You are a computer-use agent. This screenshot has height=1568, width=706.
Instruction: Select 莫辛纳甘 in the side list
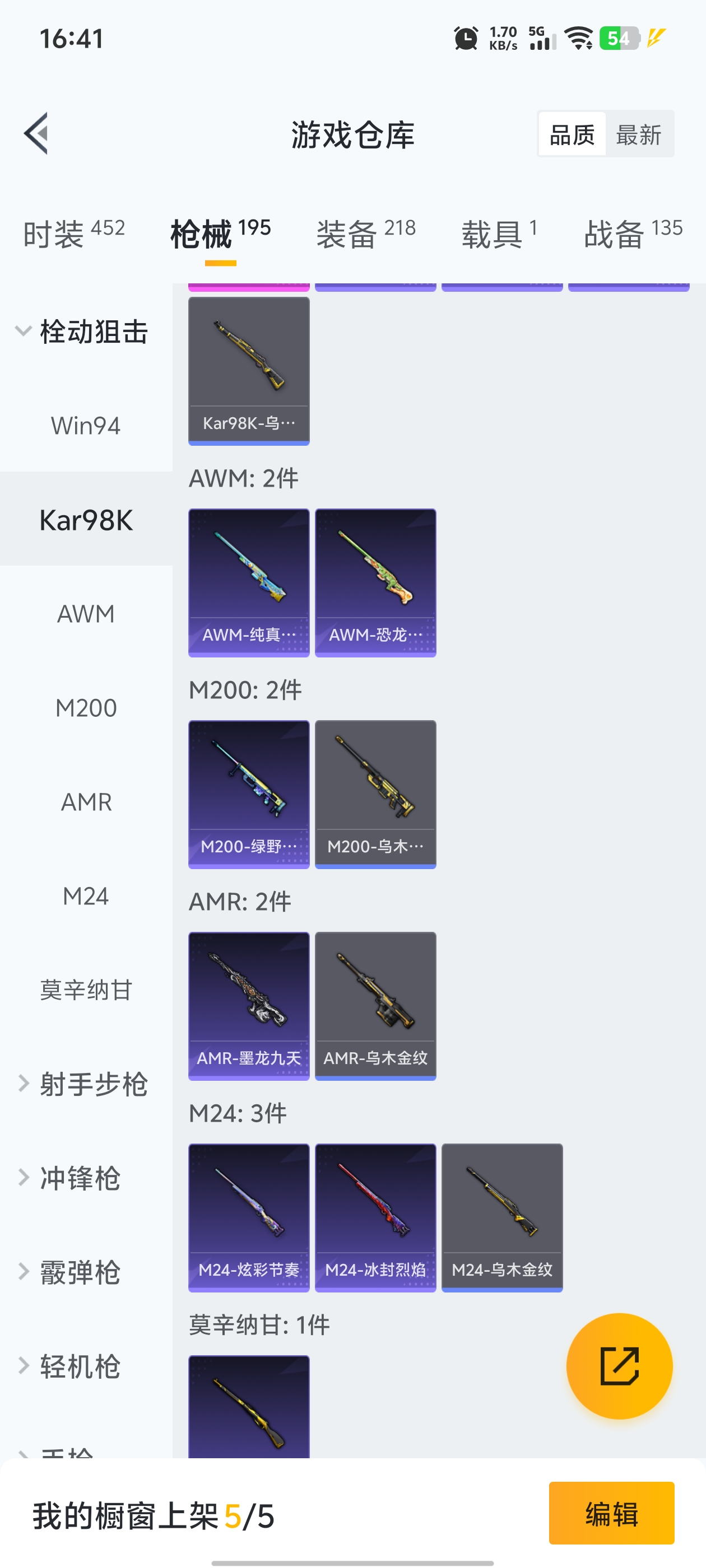(86, 990)
